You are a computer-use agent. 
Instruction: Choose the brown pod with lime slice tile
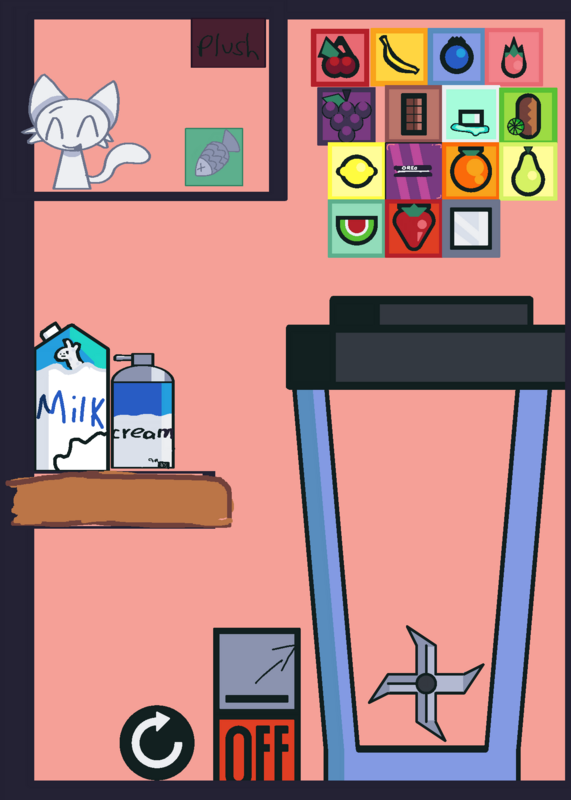(528, 115)
